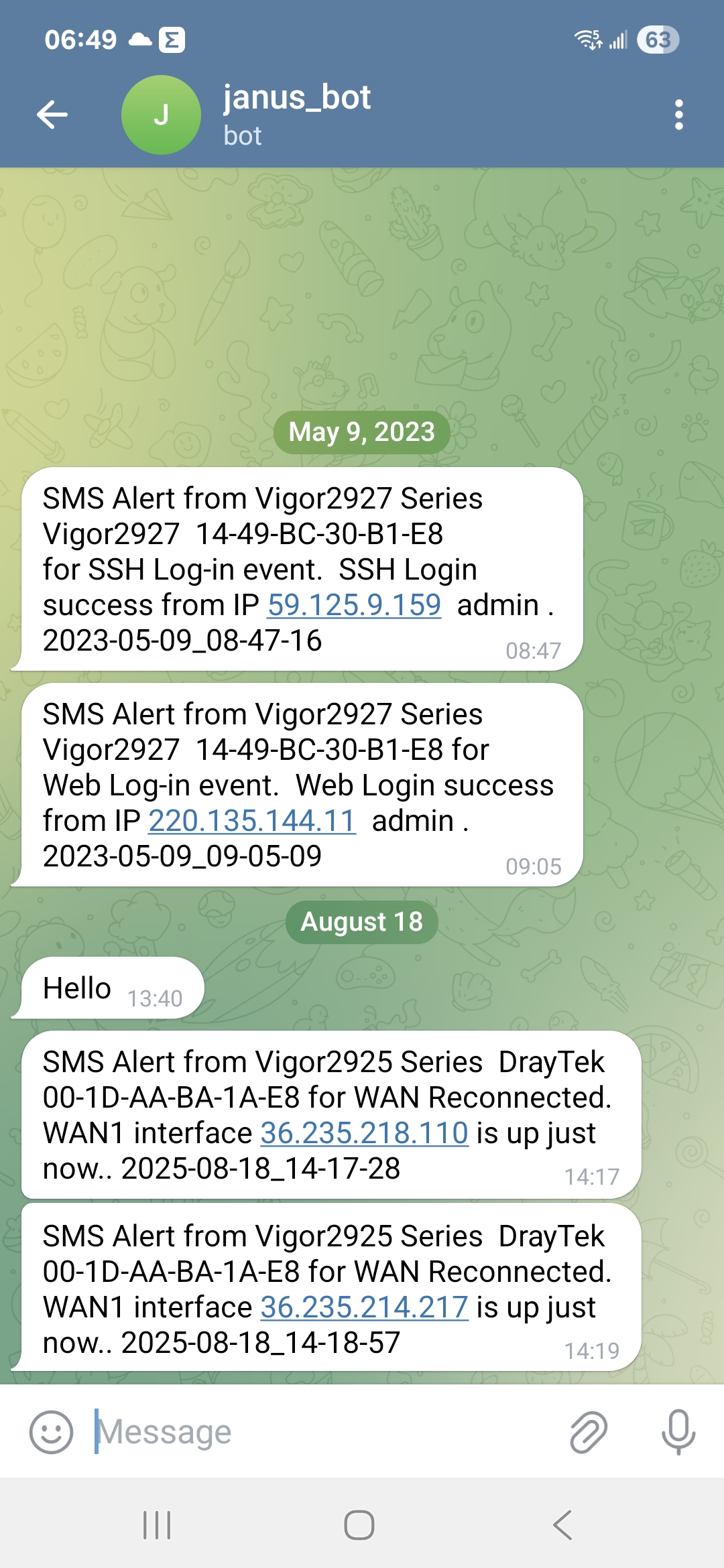Go to the home screen

tap(359, 1526)
